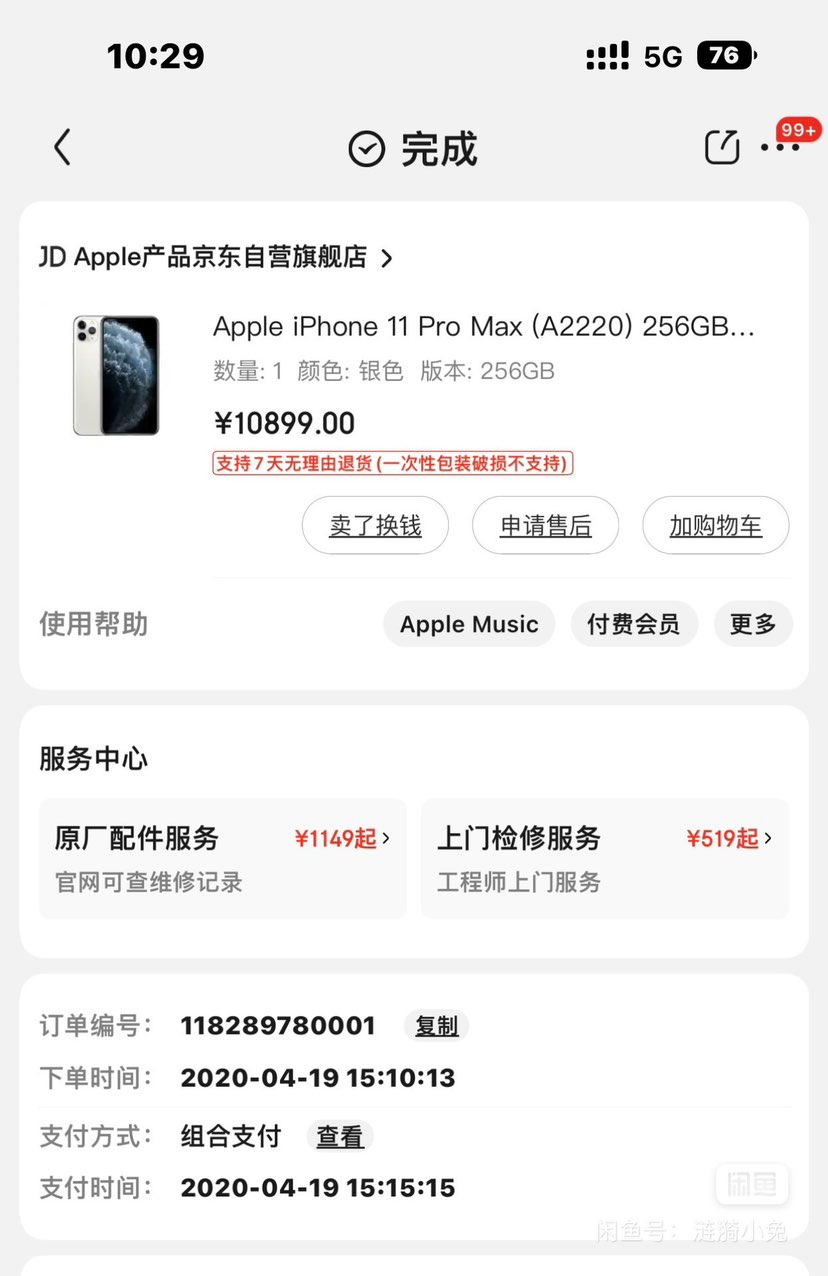
Task: Copy the order number with 复制
Action: (436, 1026)
